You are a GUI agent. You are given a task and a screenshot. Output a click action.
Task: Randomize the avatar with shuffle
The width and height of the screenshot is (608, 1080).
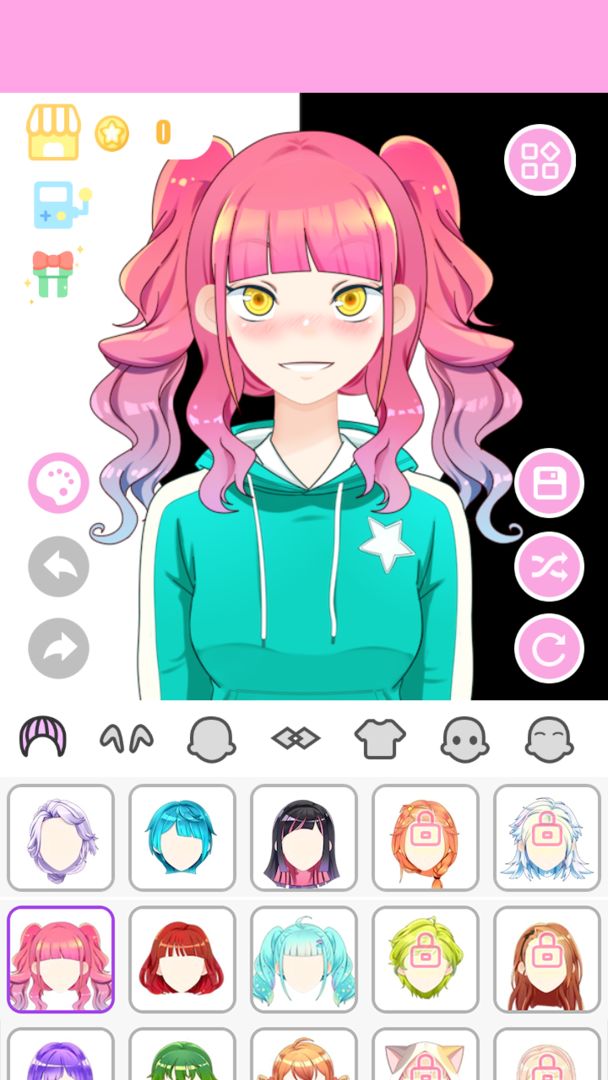pos(549,566)
